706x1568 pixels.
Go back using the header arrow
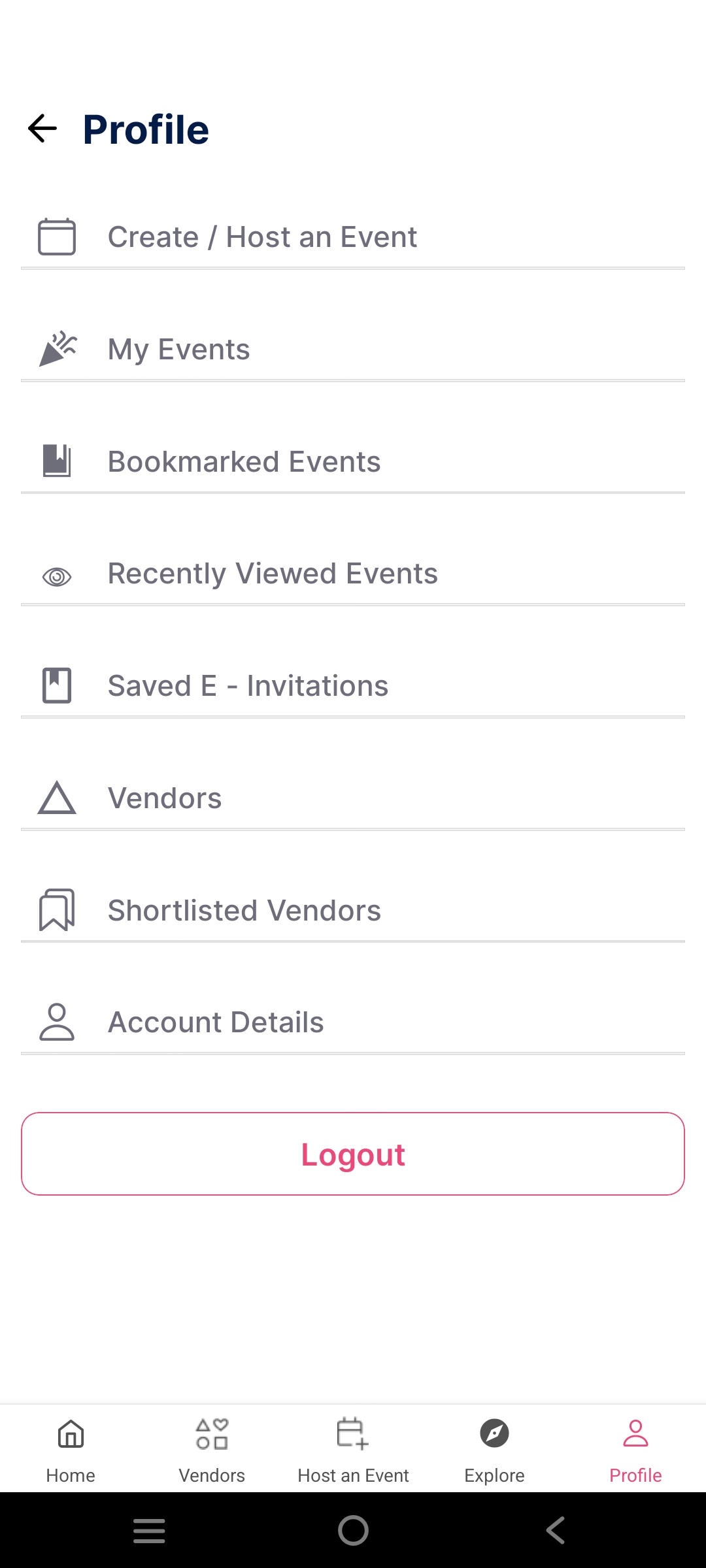42,129
